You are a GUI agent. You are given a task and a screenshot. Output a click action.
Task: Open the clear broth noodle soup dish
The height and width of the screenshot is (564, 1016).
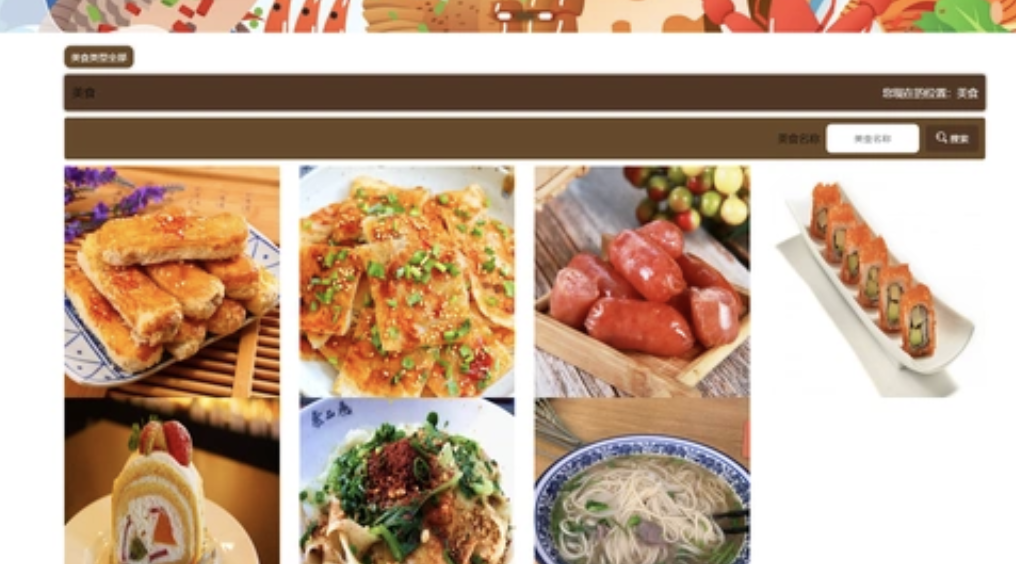click(642, 481)
